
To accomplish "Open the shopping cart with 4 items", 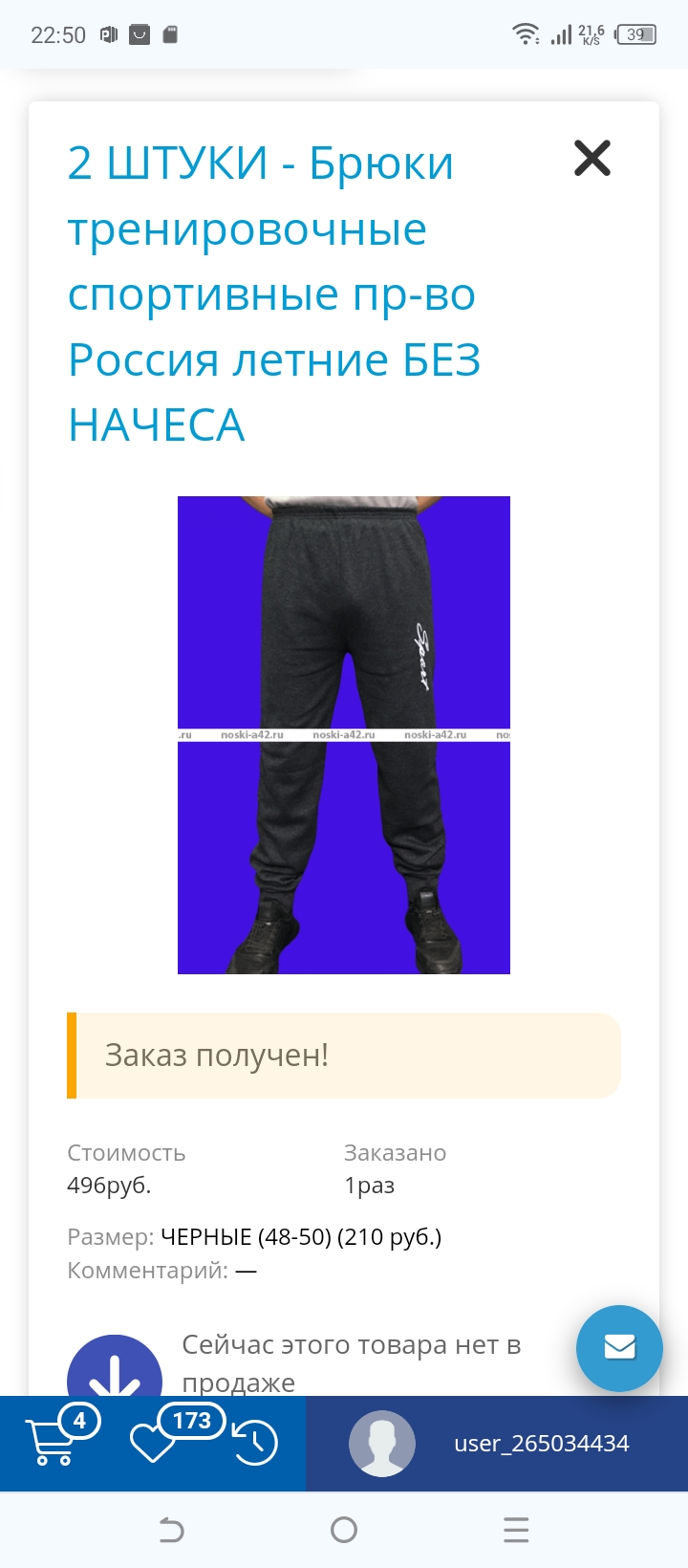I will point(53,1442).
